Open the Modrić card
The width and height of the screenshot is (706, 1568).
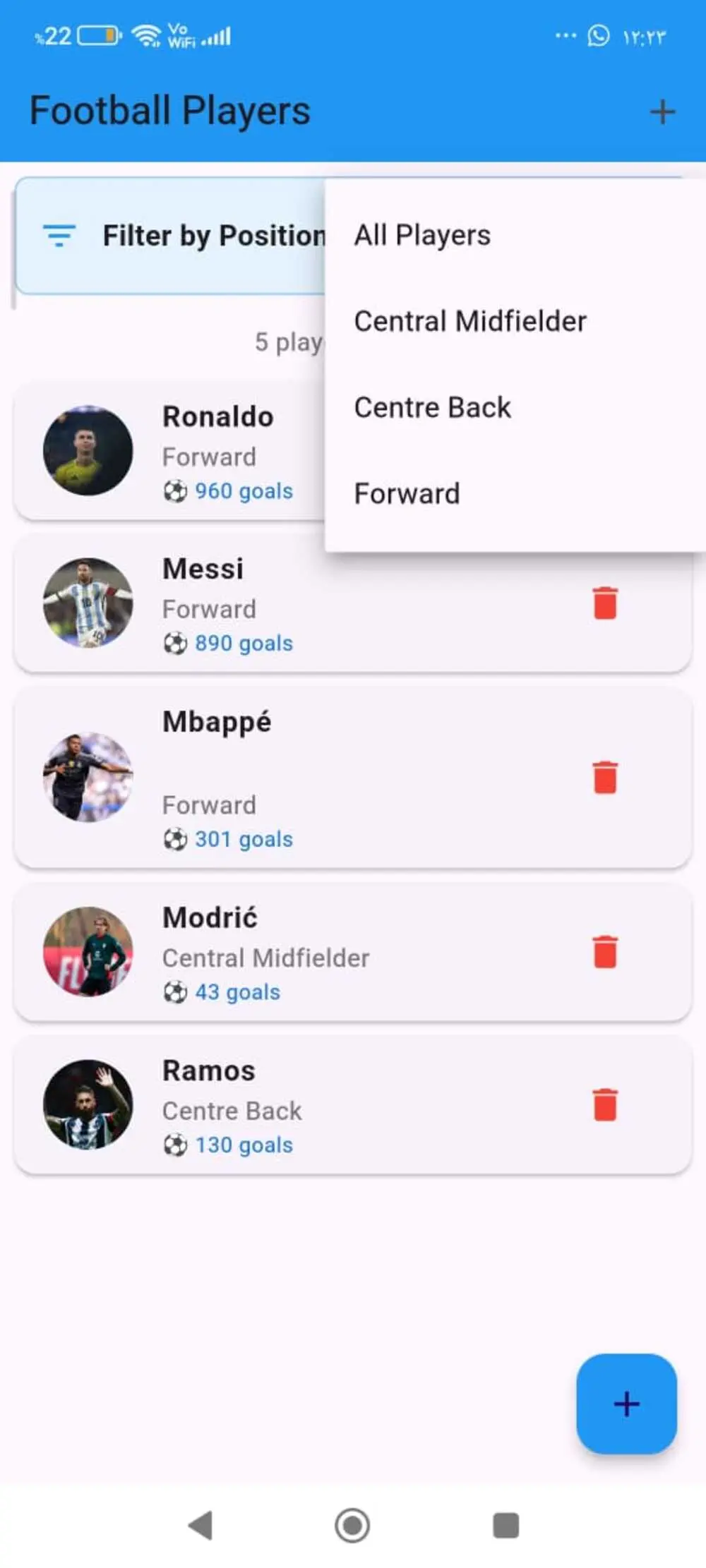(353, 953)
